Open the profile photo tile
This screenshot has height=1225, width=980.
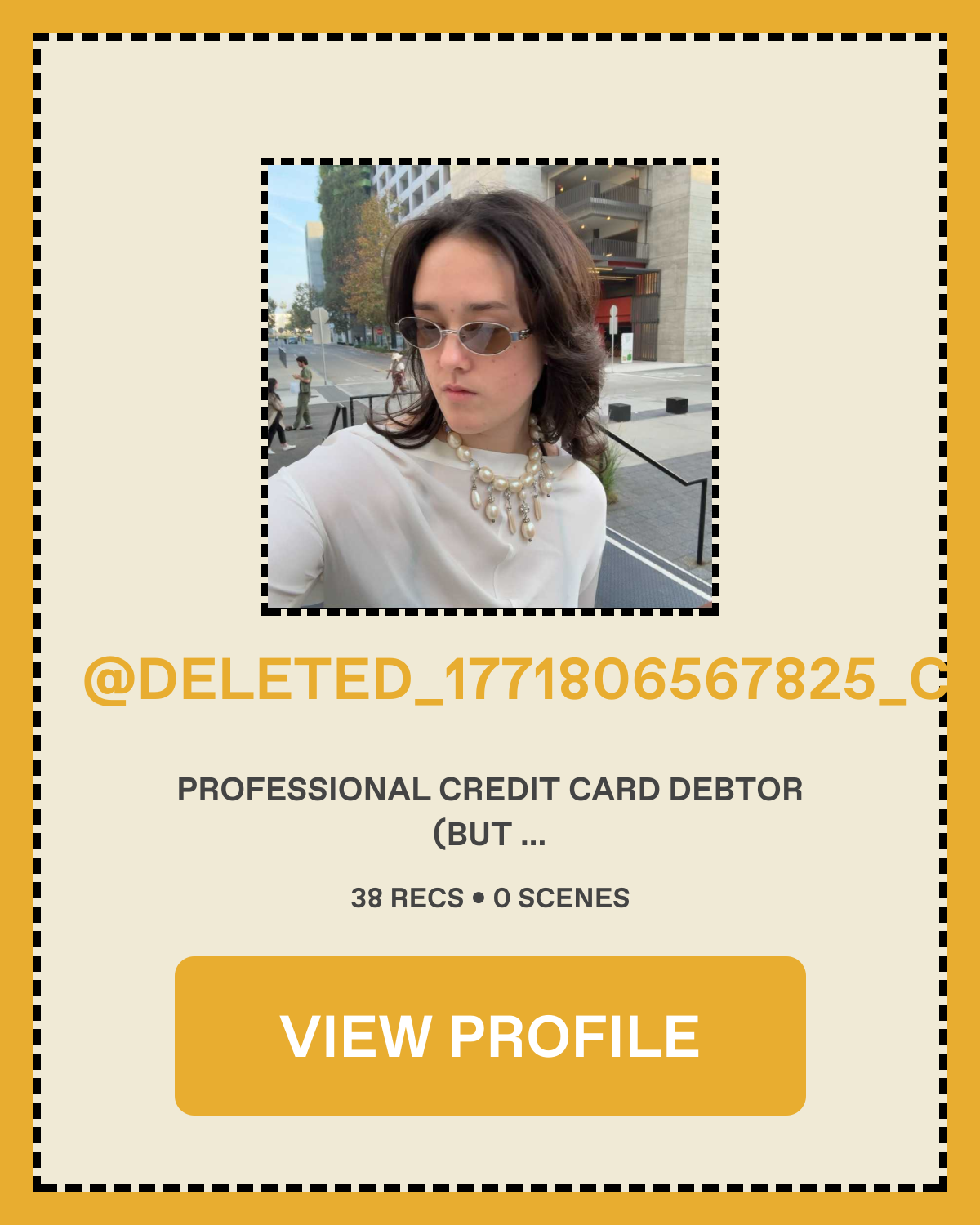click(x=490, y=386)
